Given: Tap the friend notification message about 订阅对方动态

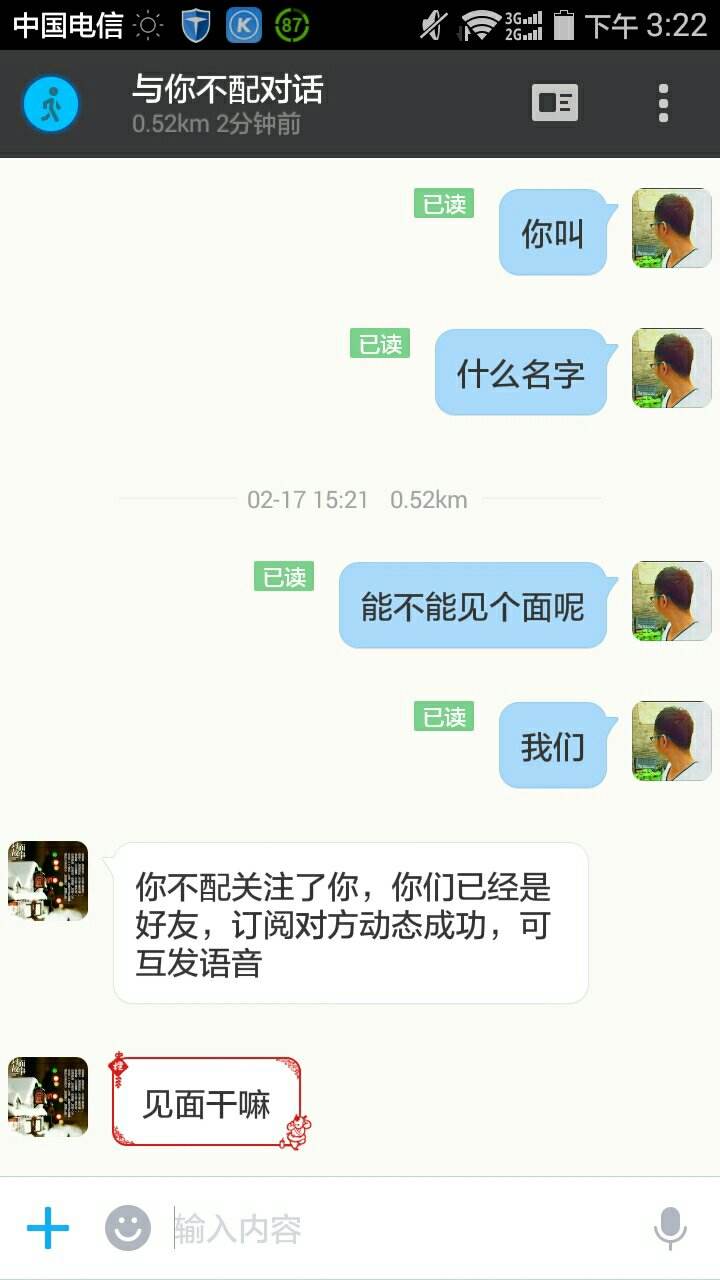Looking at the screenshot, I should 348,921.
